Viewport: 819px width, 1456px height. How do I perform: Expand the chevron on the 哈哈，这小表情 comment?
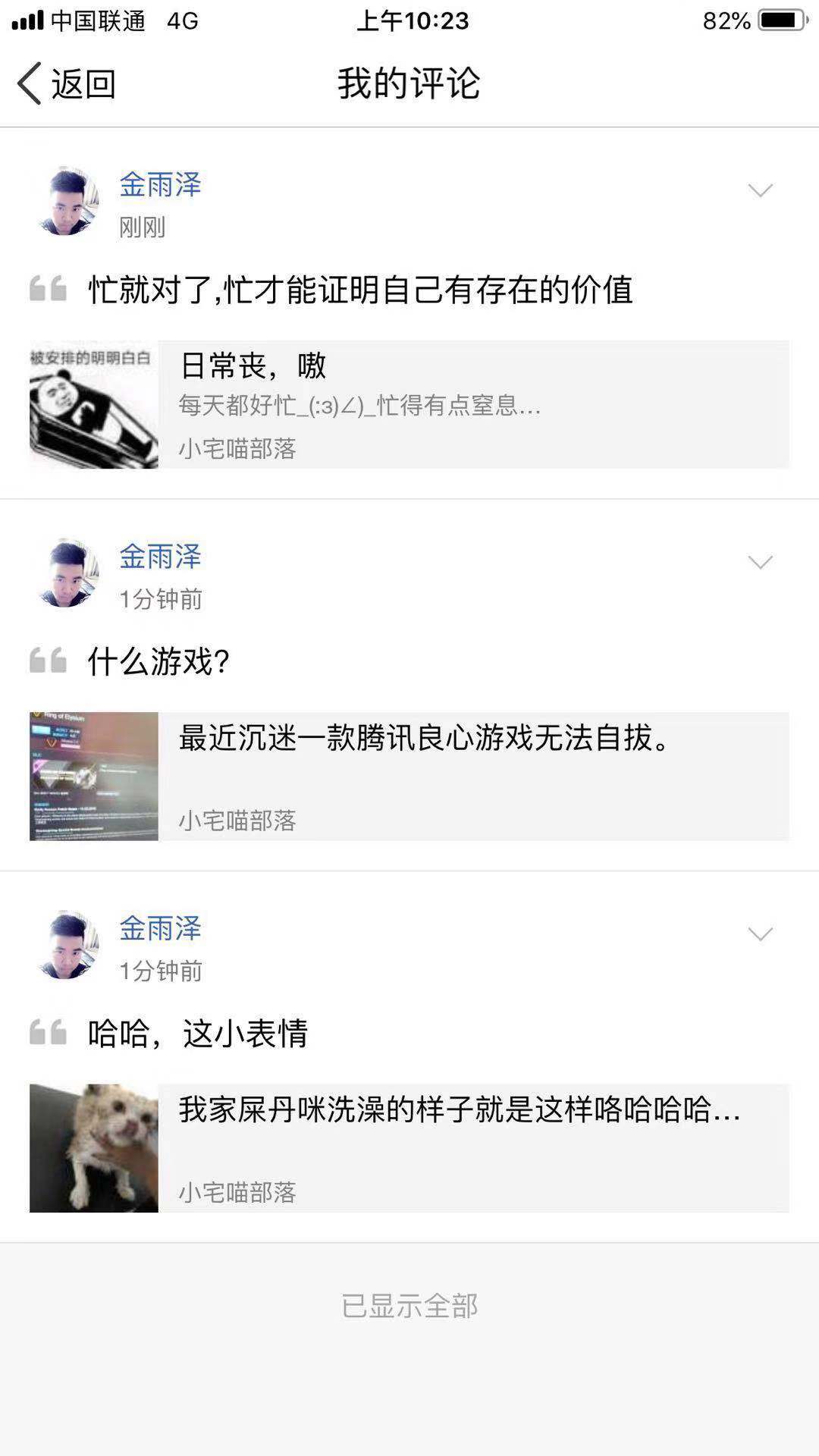760,934
